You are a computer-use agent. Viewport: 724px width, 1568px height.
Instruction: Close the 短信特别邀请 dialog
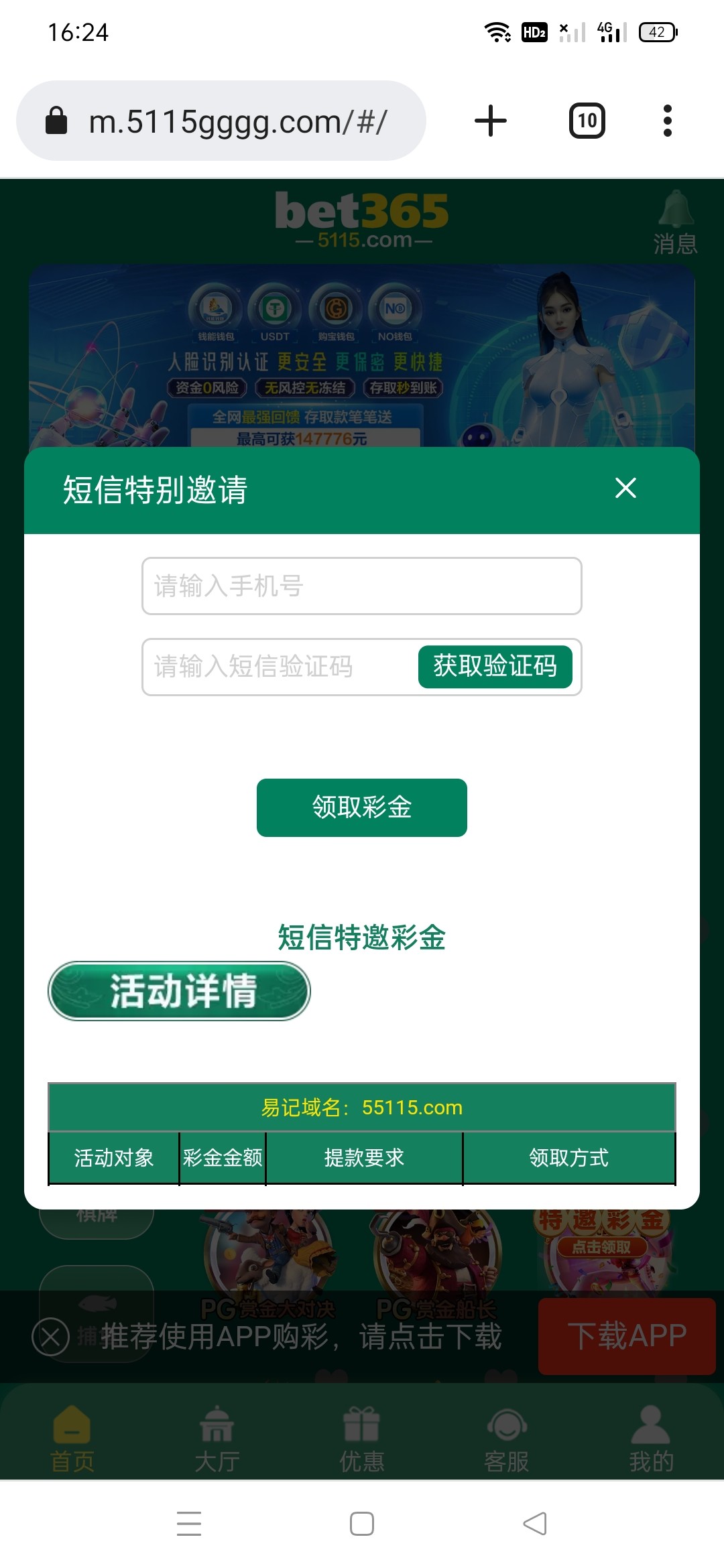pos(625,488)
